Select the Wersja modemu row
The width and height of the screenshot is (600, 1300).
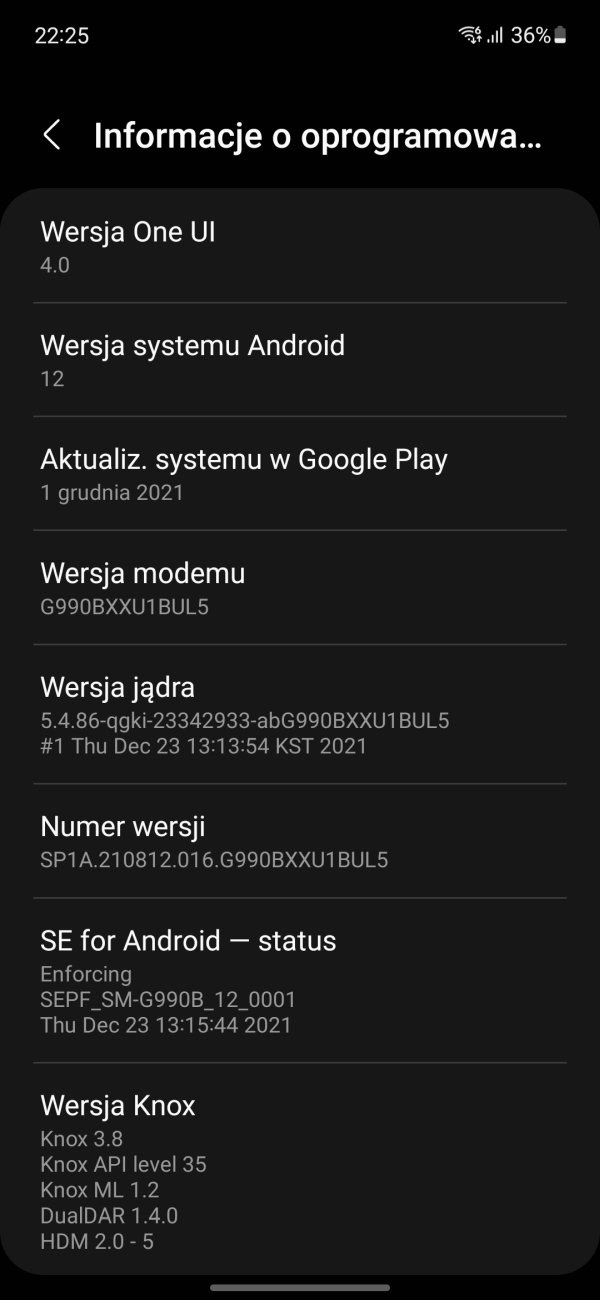click(x=300, y=587)
